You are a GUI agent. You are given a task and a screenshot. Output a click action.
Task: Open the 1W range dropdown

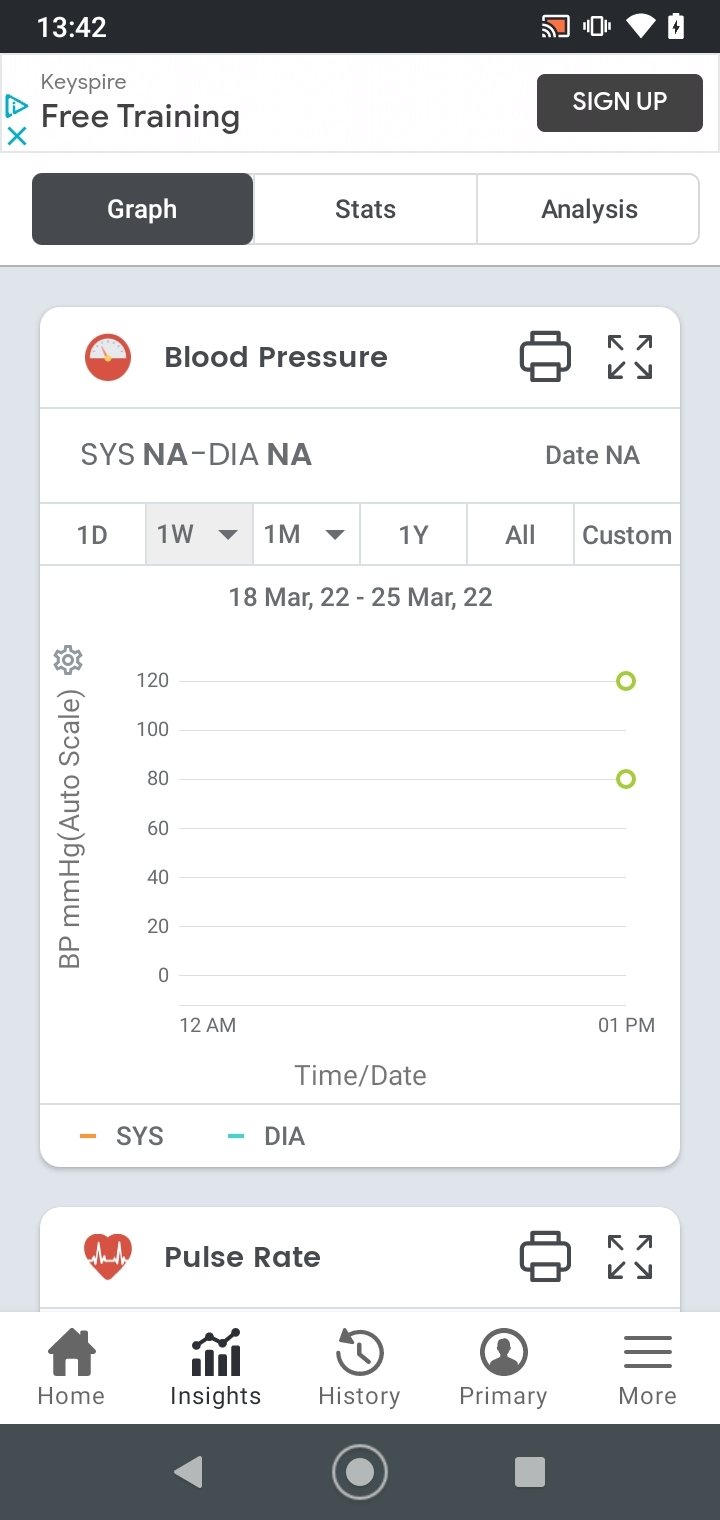coord(199,535)
